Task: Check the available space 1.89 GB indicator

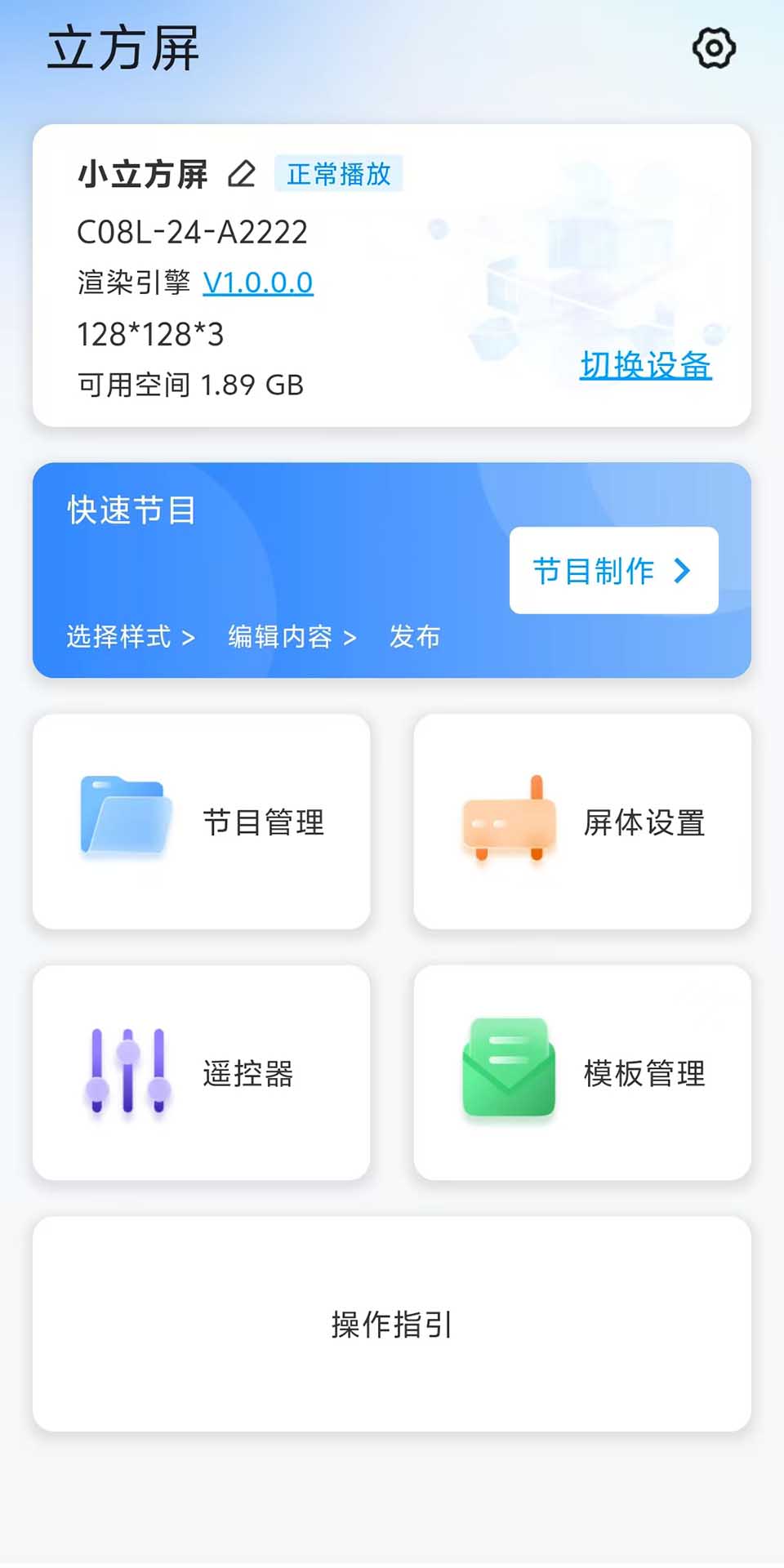Action: [190, 384]
